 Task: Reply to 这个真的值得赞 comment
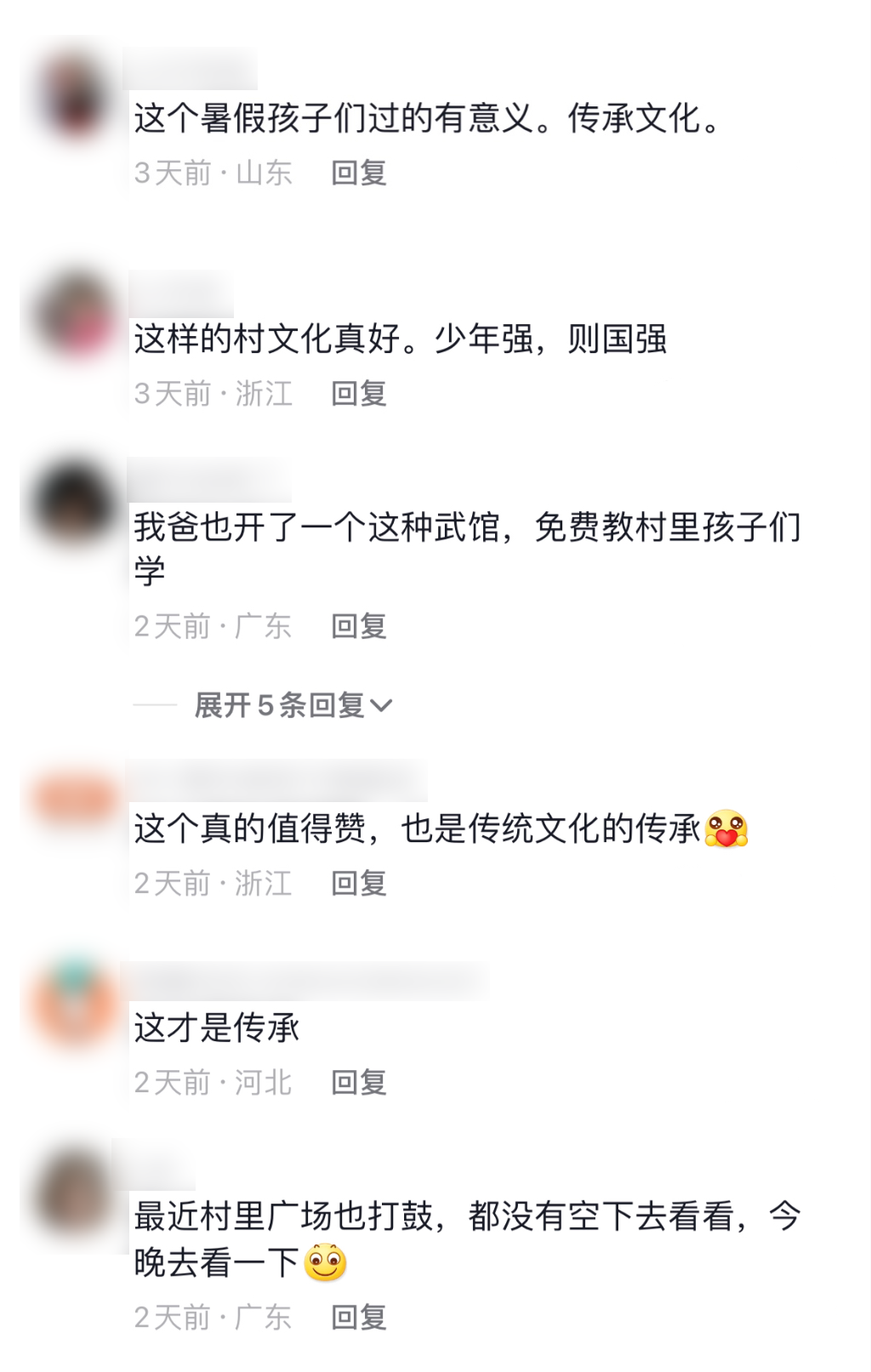tap(358, 884)
